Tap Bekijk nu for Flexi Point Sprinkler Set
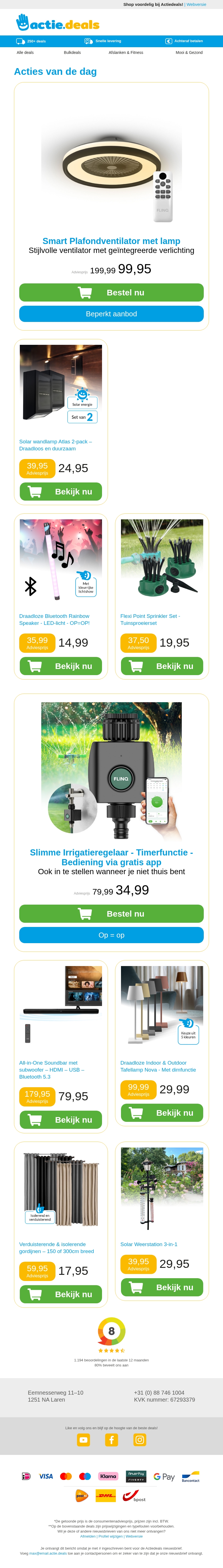 [x=162, y=666]
